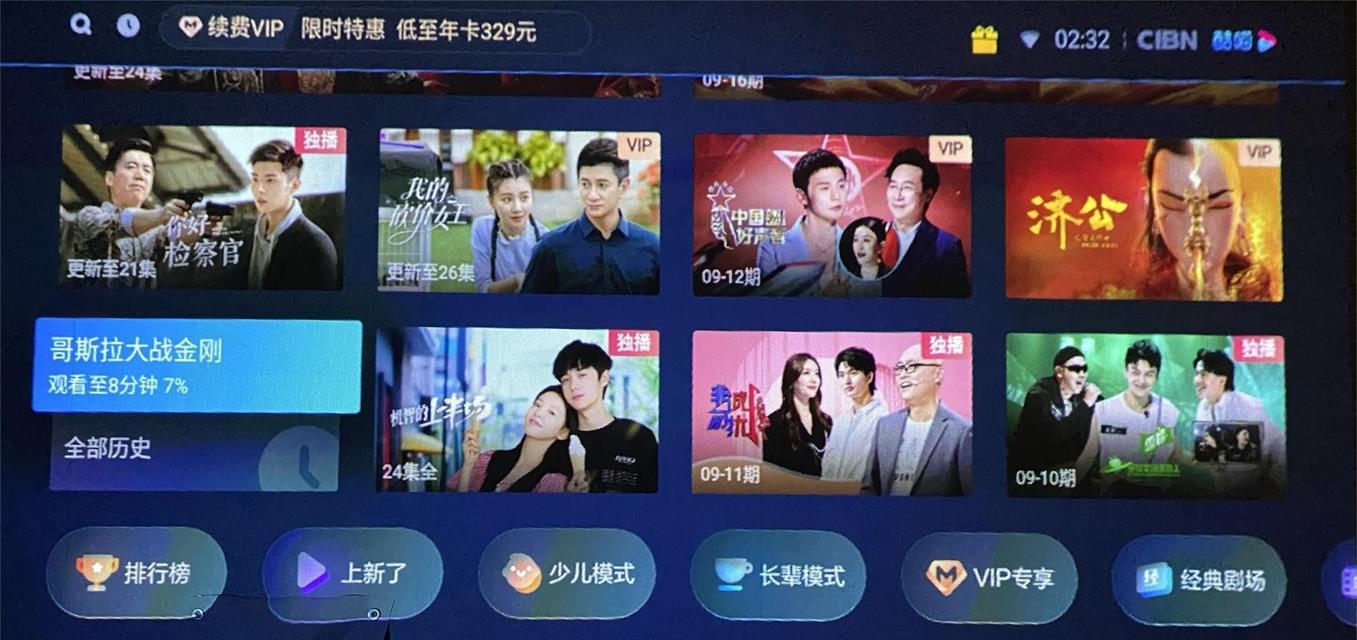
Task: Open 经典剧场 classic theater
Action: [1199, 580]
